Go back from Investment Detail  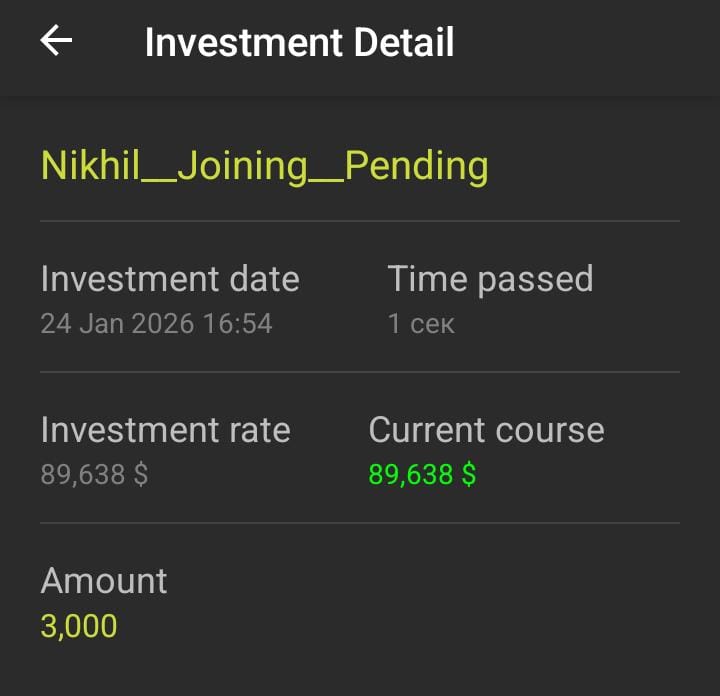pyautogui.click(x=56, y=42)
